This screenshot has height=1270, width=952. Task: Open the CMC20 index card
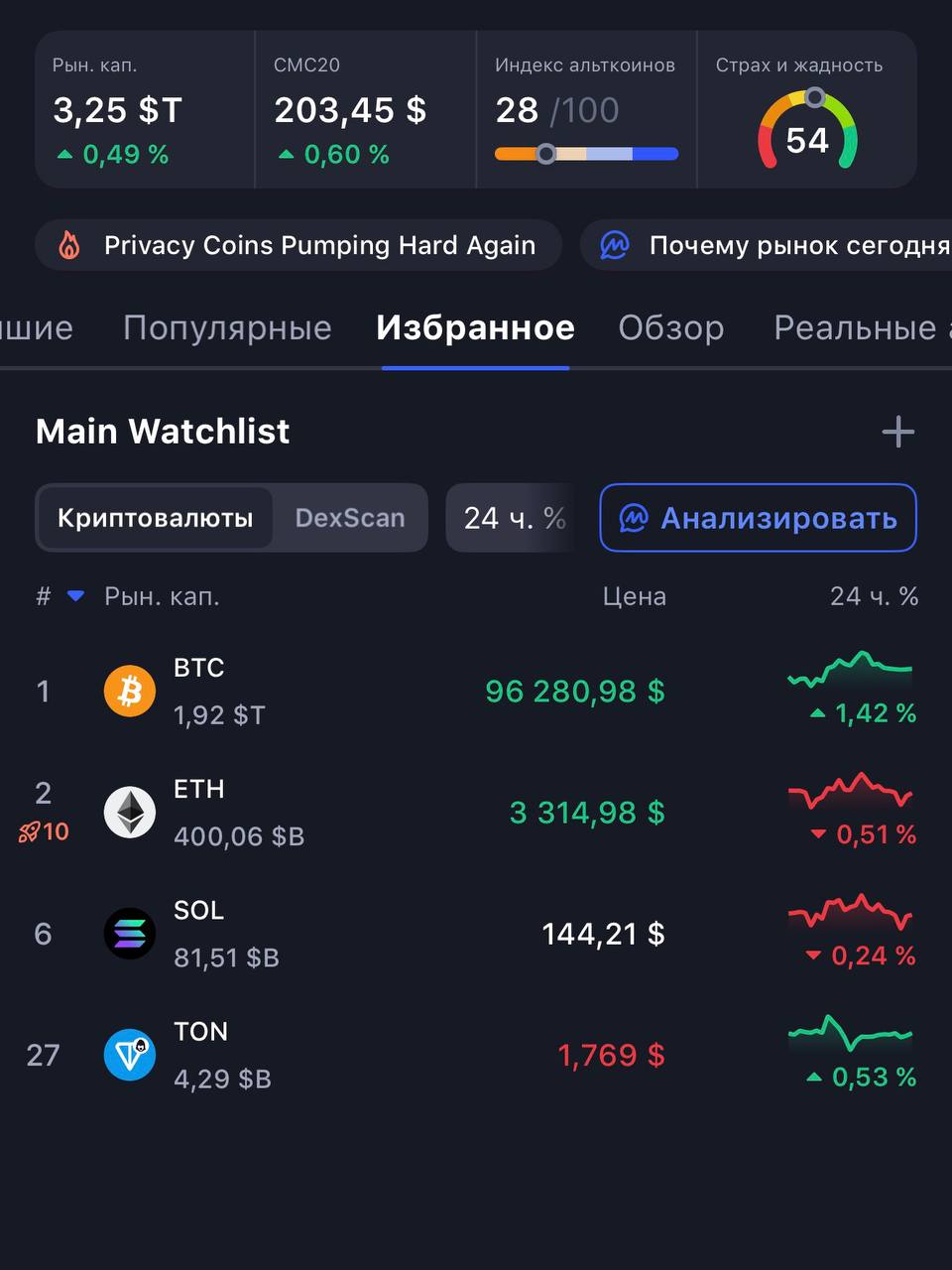click(x=365, y=110)
